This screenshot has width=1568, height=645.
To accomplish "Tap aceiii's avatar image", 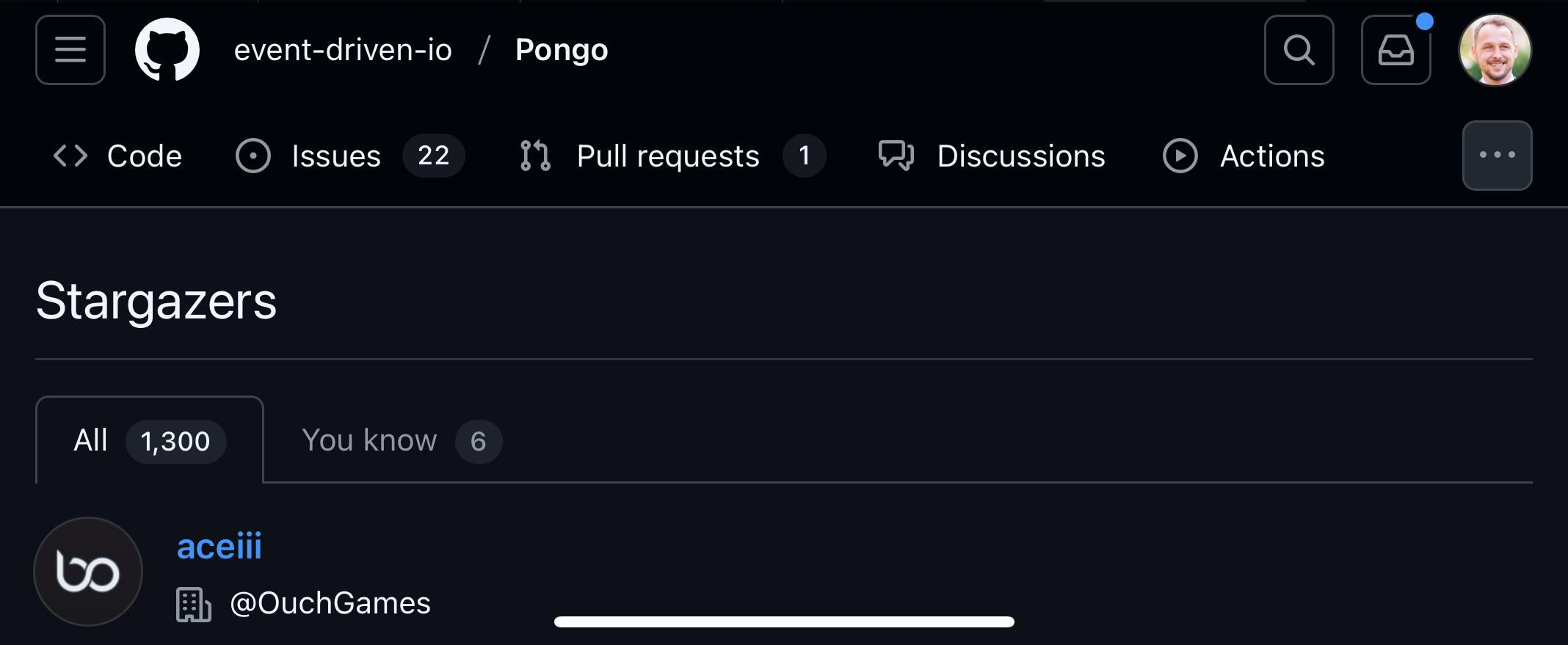I will coord(88,571).
